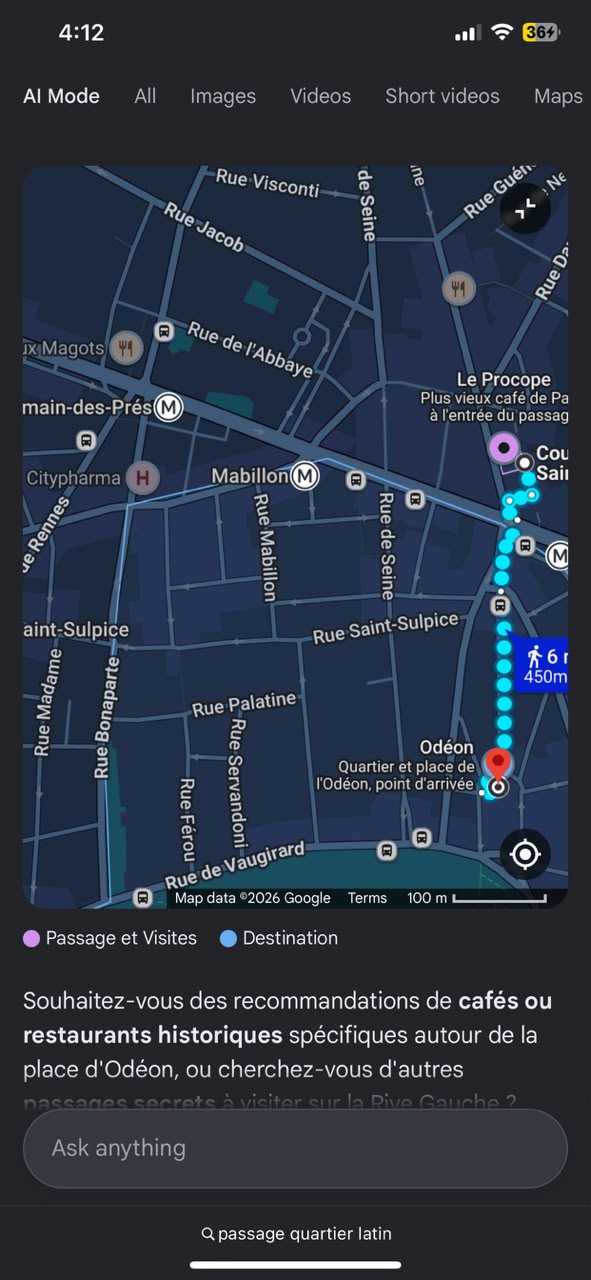Open the passage quartier latin search bar
Screen dimensions: 591x1280
pos(295,1234)
